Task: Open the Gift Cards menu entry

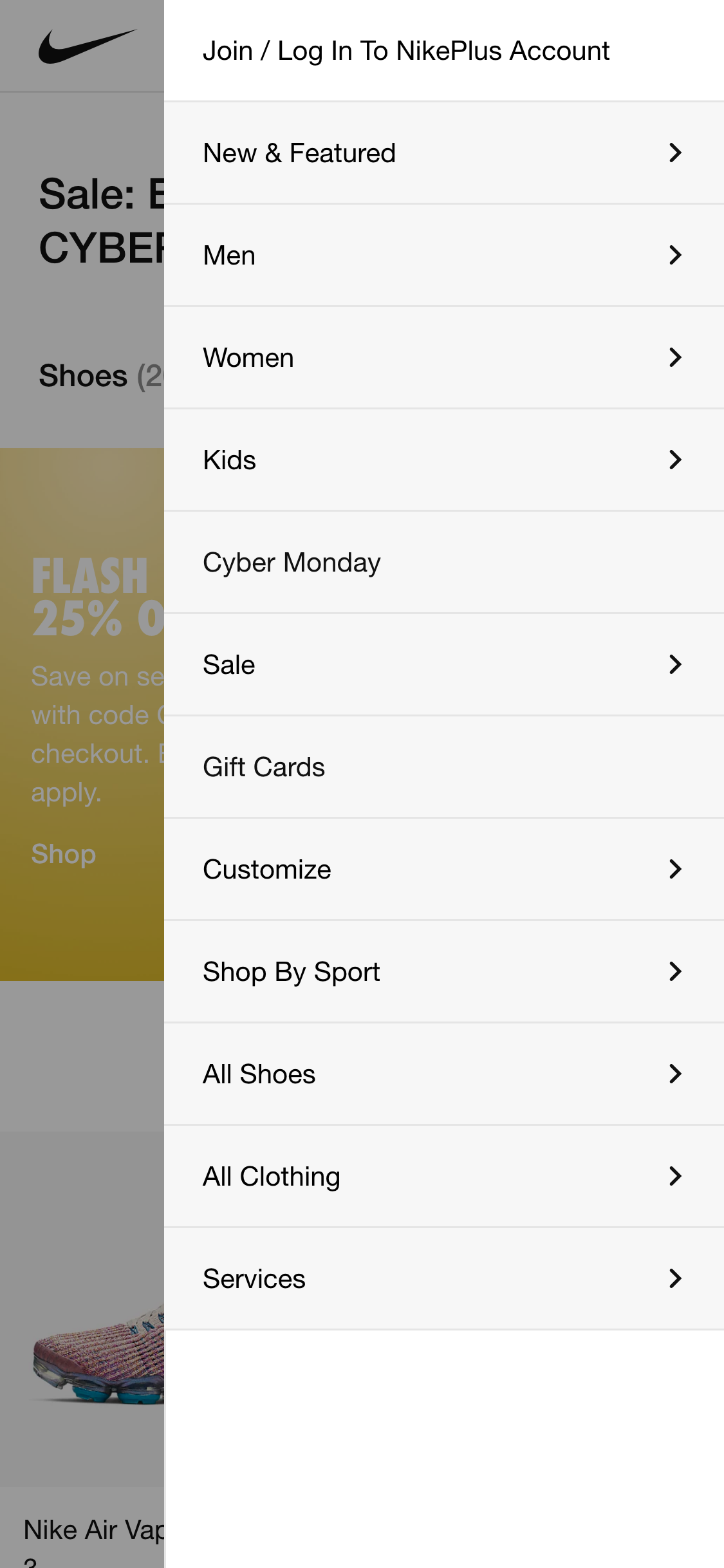Action: pos(264,766)
